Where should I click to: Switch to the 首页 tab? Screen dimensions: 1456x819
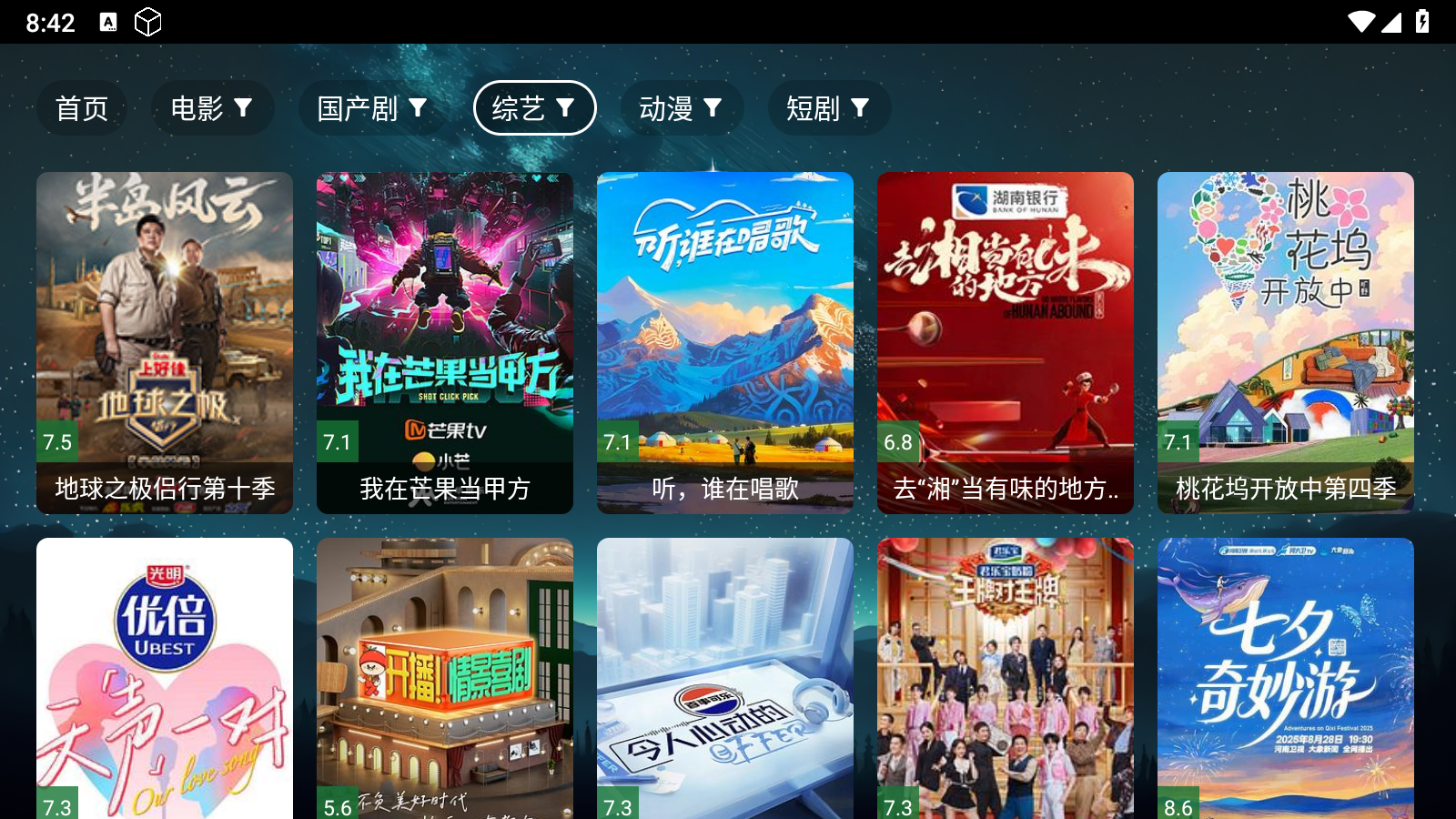82,108
